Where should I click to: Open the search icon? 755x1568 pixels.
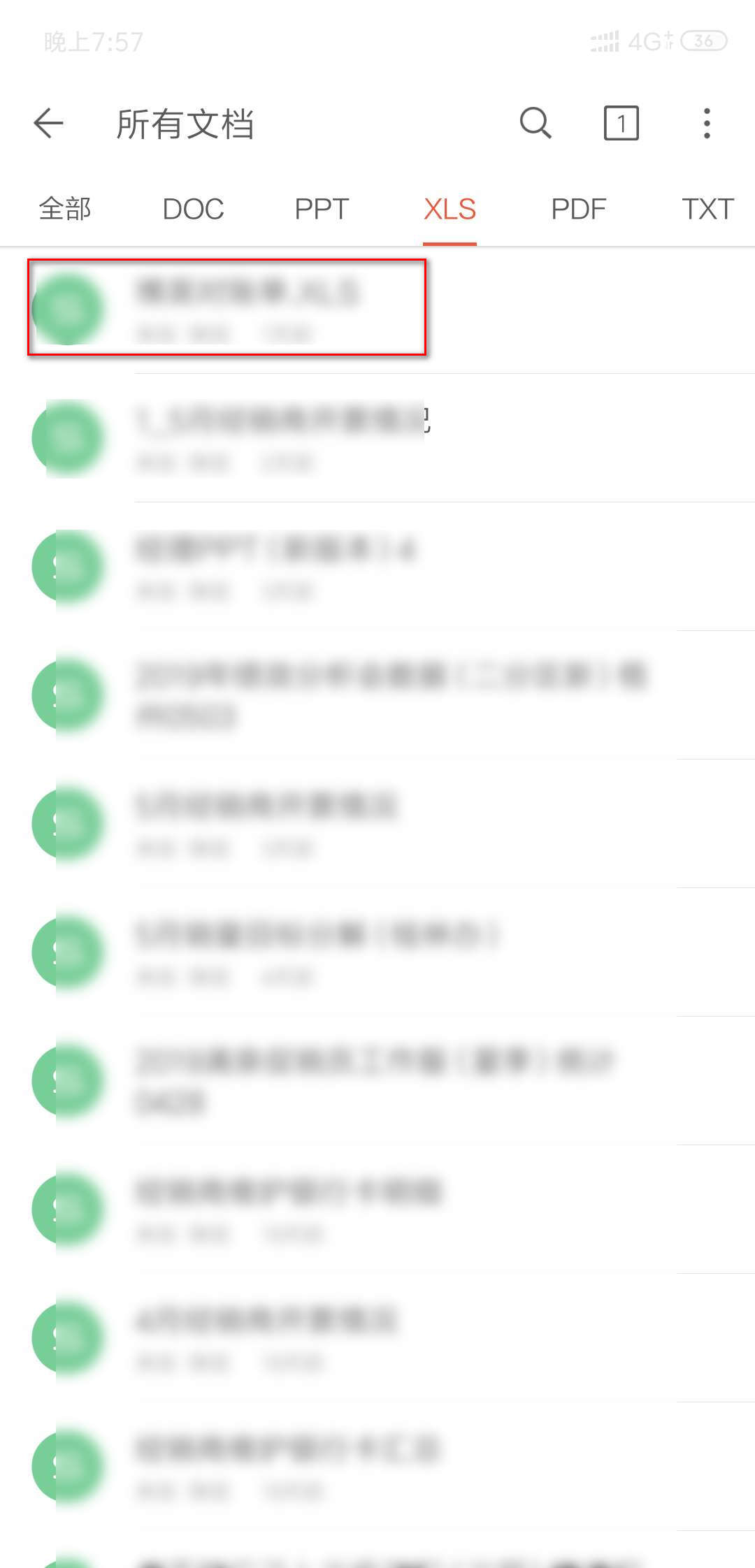coord(535,124)
